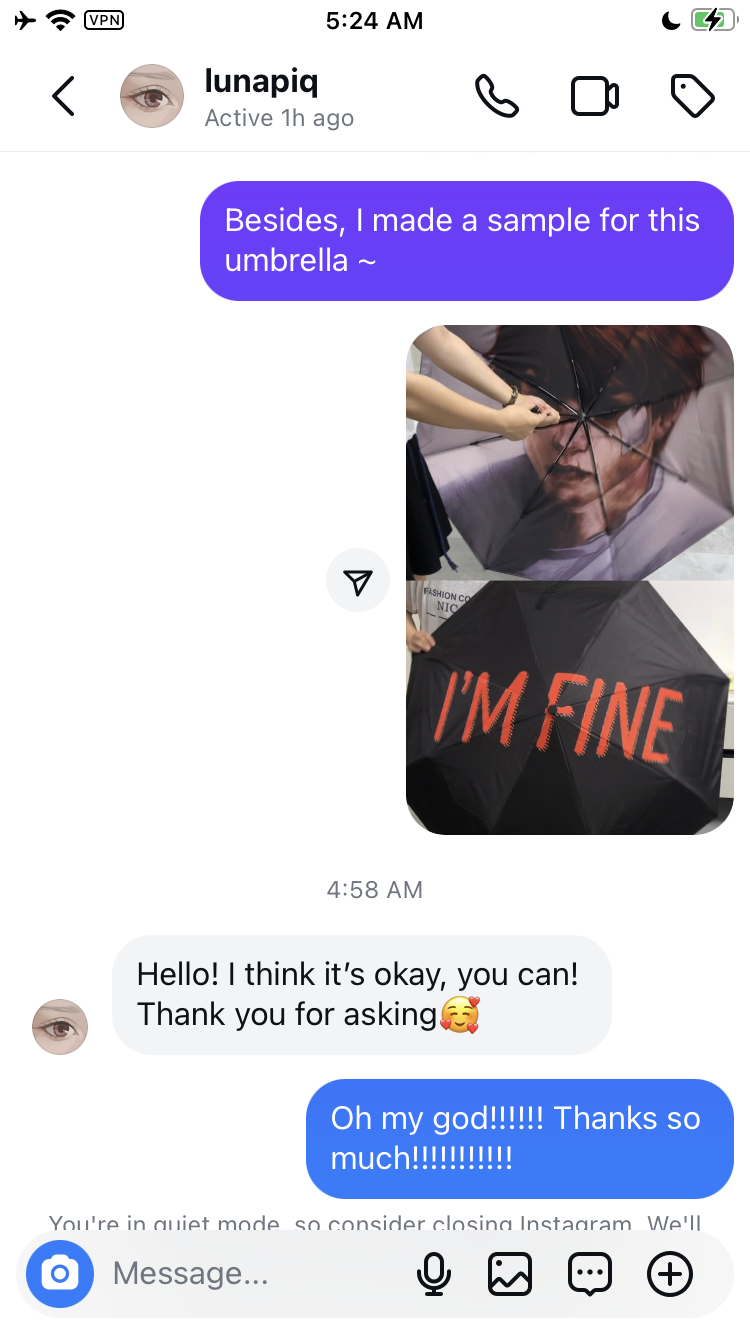Tap the username lunapiq in the header
The image size is (750, 1334).
tap(260, 81)
